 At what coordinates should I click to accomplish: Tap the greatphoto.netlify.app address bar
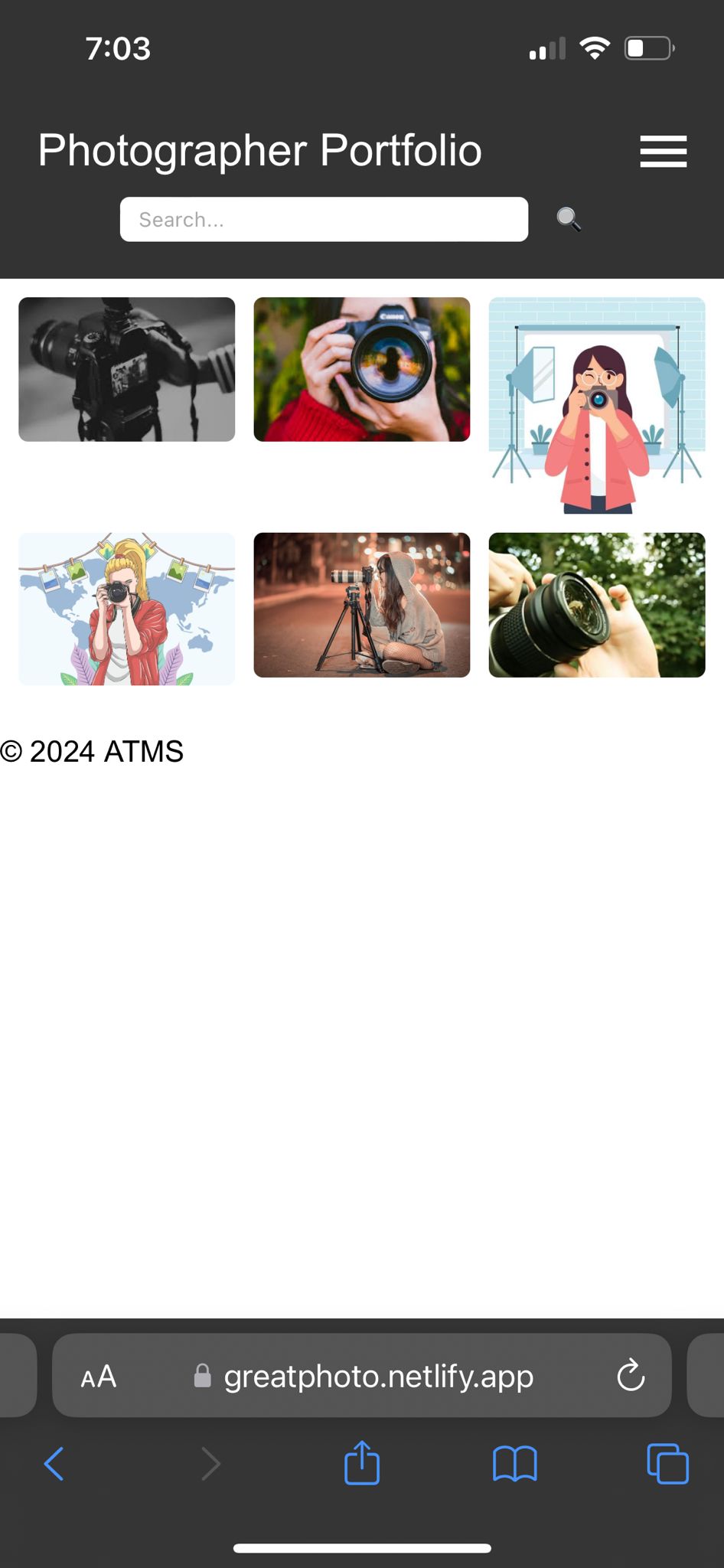378,1377
